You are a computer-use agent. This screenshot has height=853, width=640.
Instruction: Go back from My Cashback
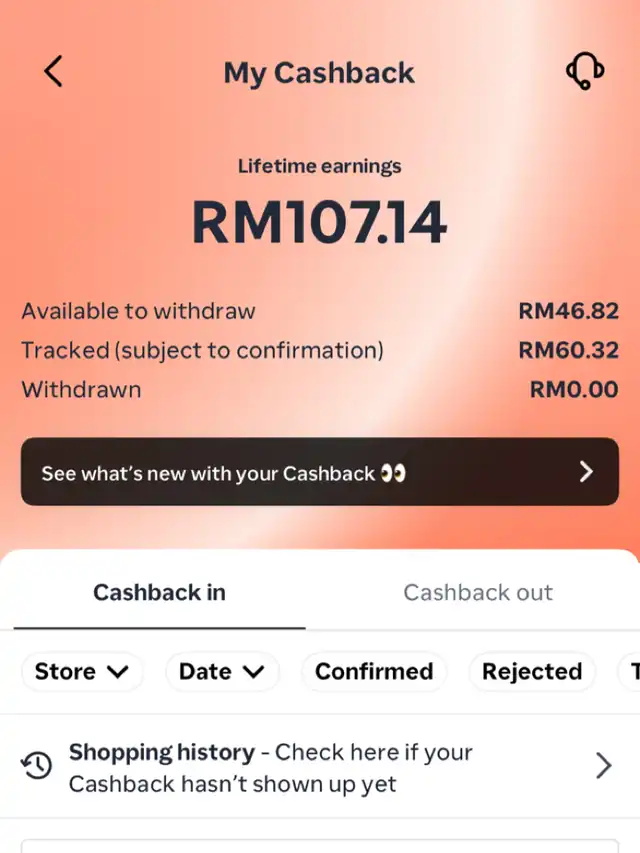(x=53, y=72)
